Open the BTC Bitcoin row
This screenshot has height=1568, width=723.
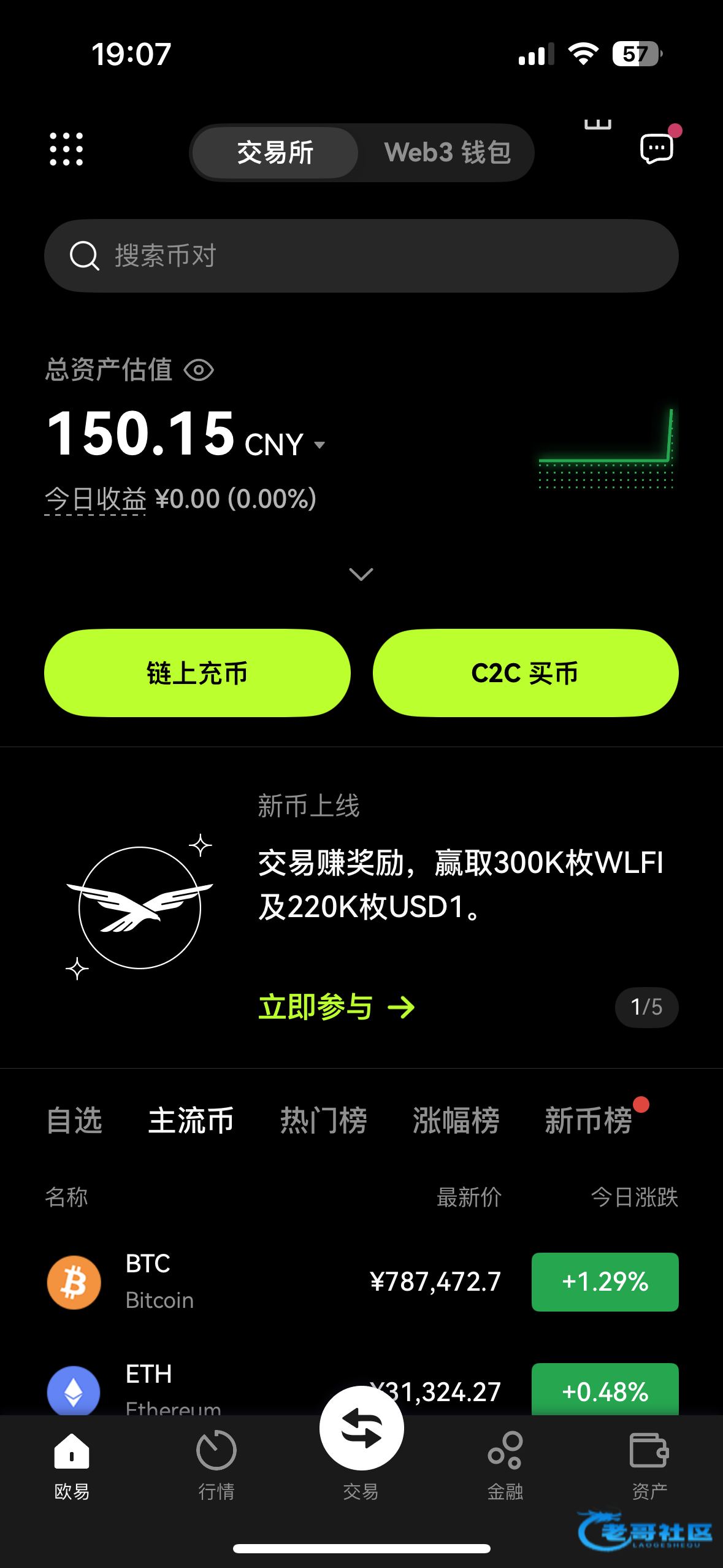(361, 1282)
